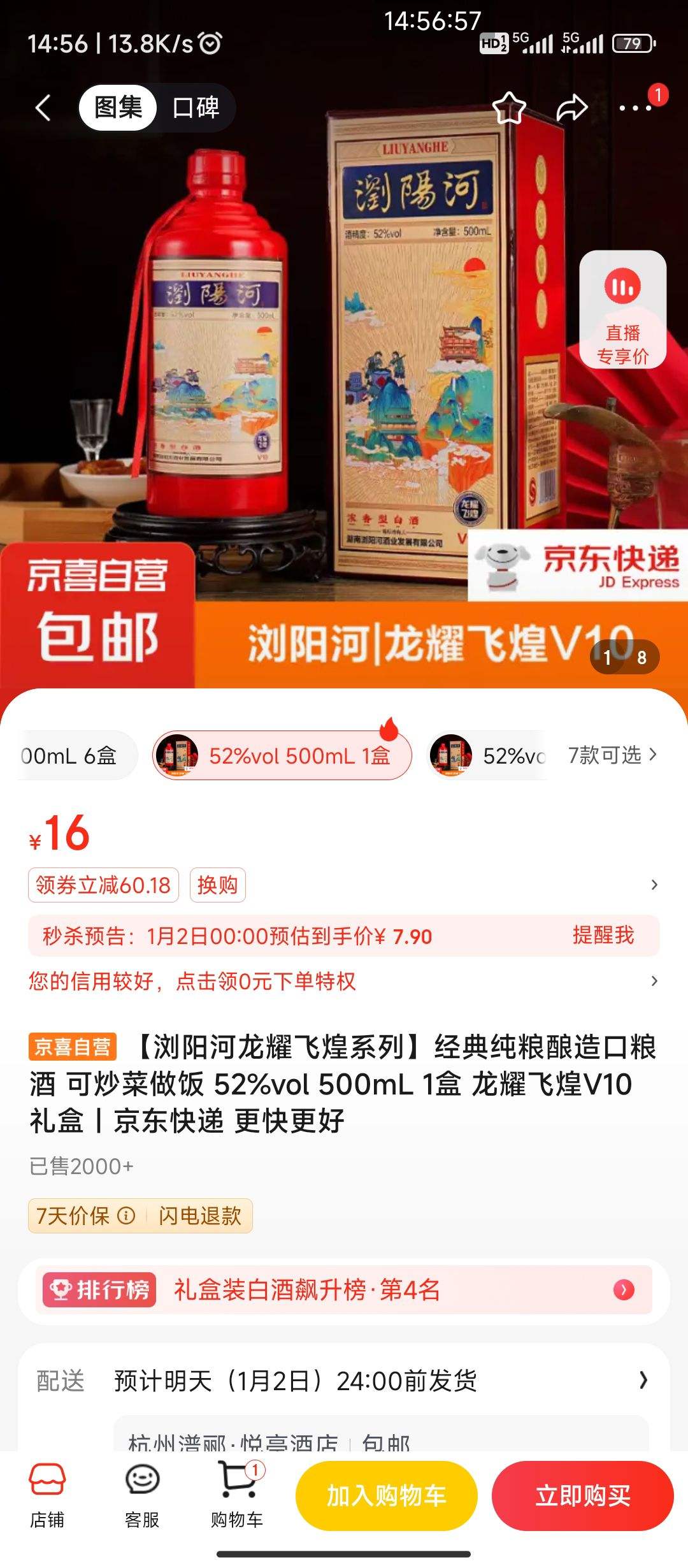Tap the favorite star icon
Screen dimensions: 688x1568
pyautogui.click(x=510, y=108)
